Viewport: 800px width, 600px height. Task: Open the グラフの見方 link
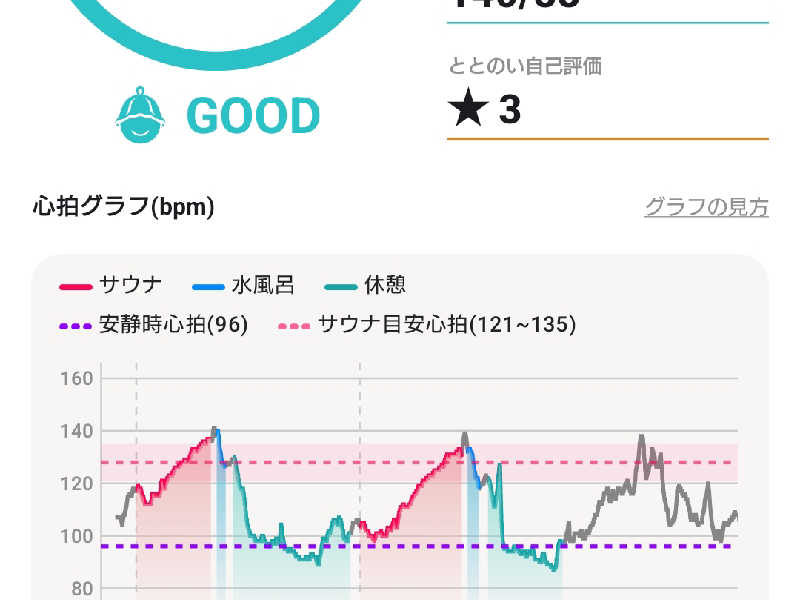point(706,207)
